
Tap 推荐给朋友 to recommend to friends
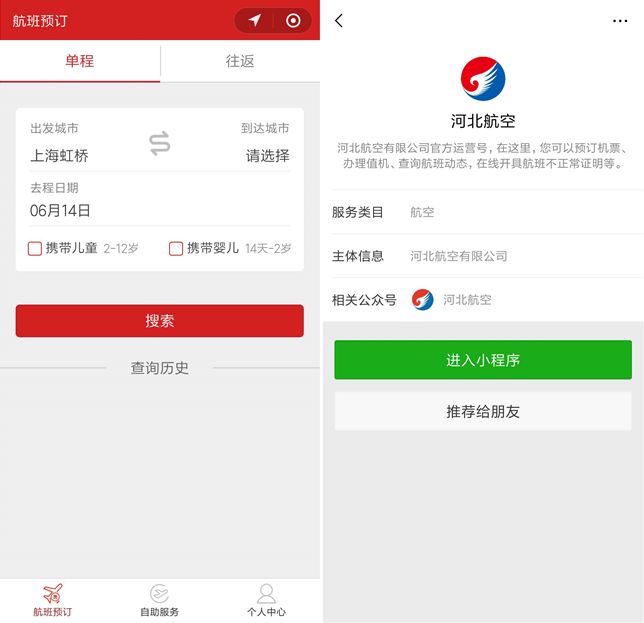pyautogui.click(x=483, y=411)
